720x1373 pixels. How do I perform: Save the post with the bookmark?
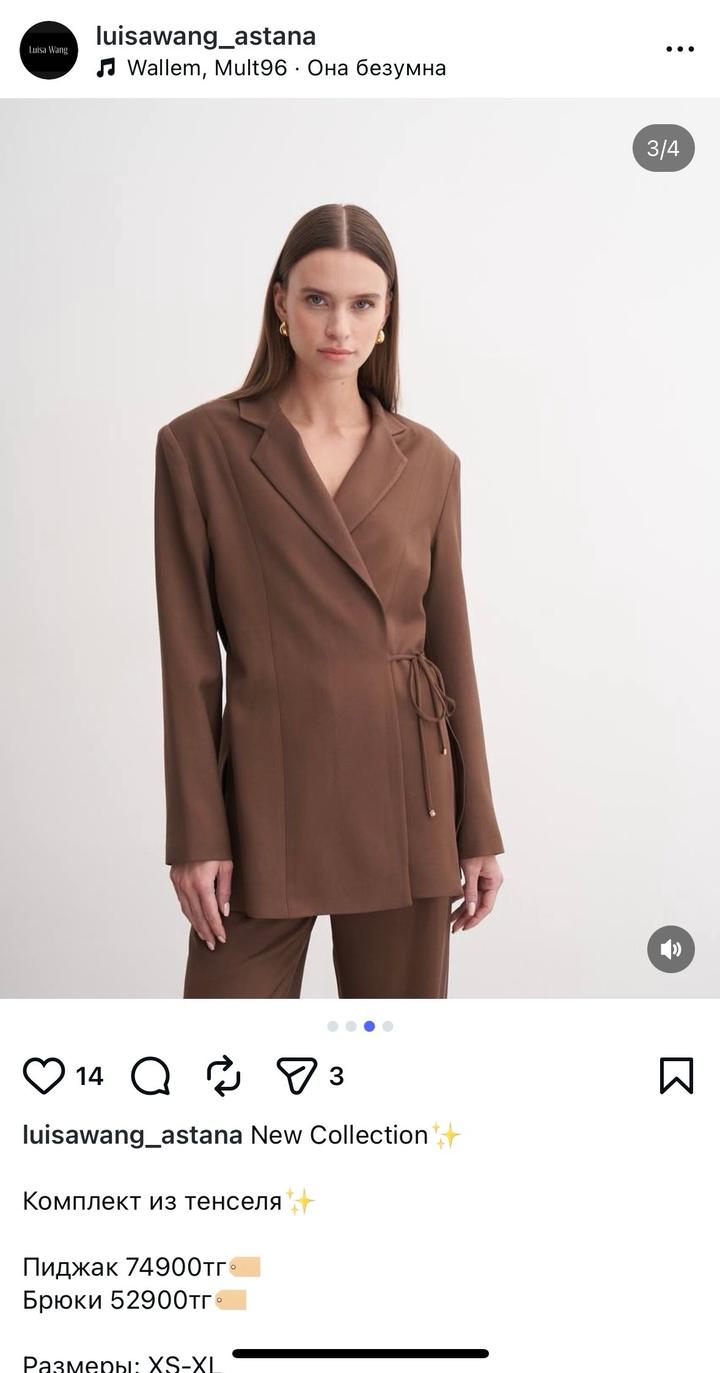click(676, 1076)
